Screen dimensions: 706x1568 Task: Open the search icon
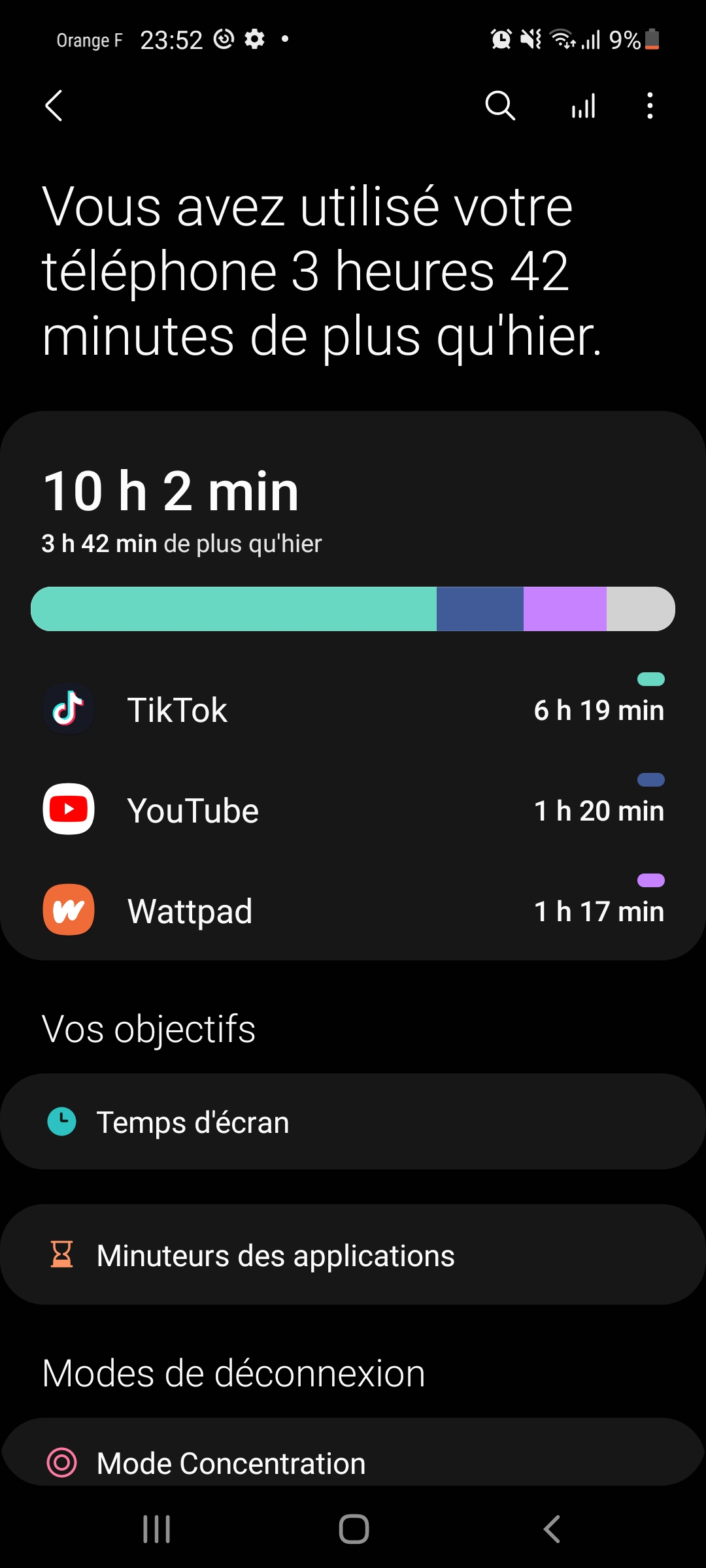(x=500, y=106)
